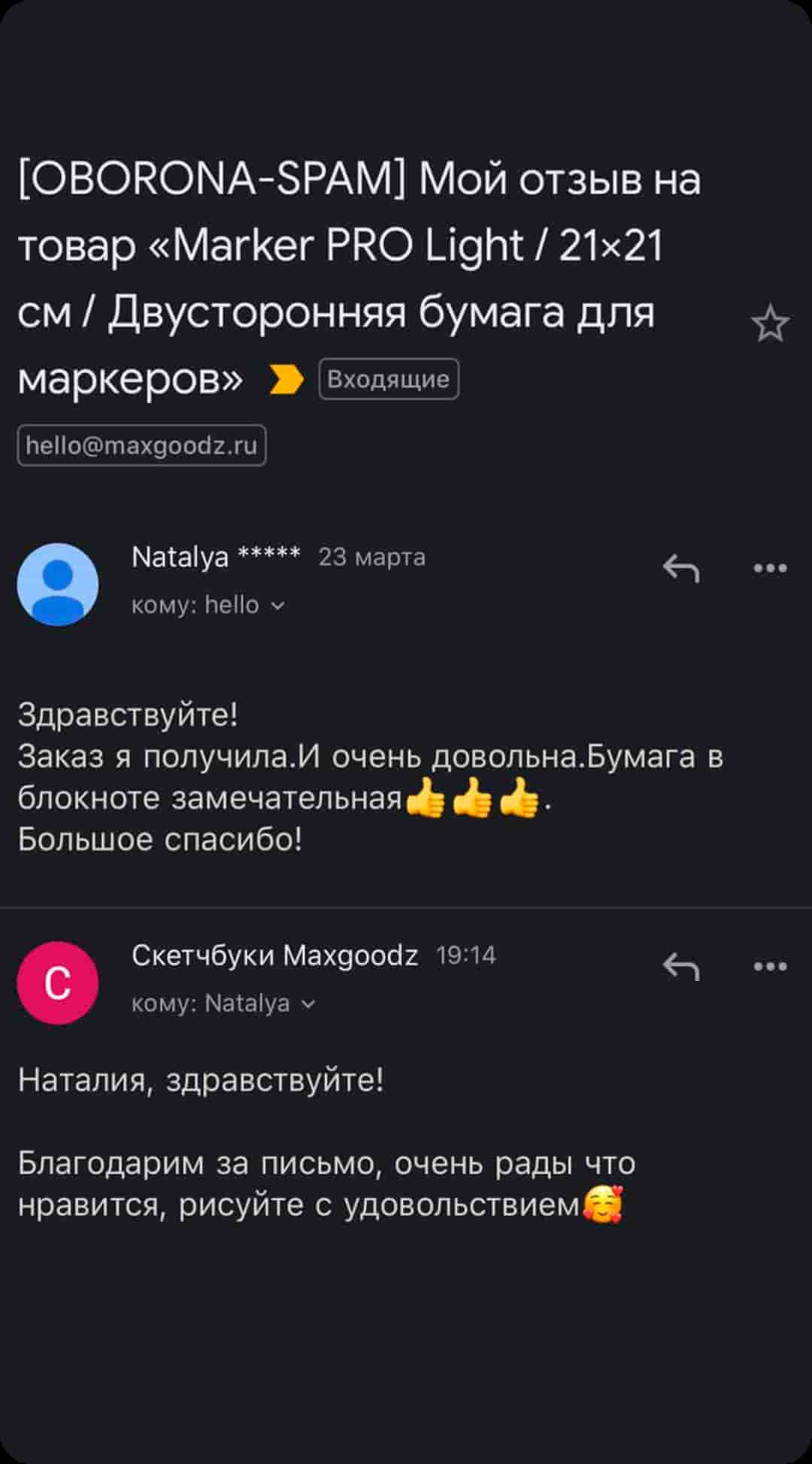The height and width of the screenshot is (1464, 812).
Task: Reply to Natalya's message
Action: coord(681,569)
